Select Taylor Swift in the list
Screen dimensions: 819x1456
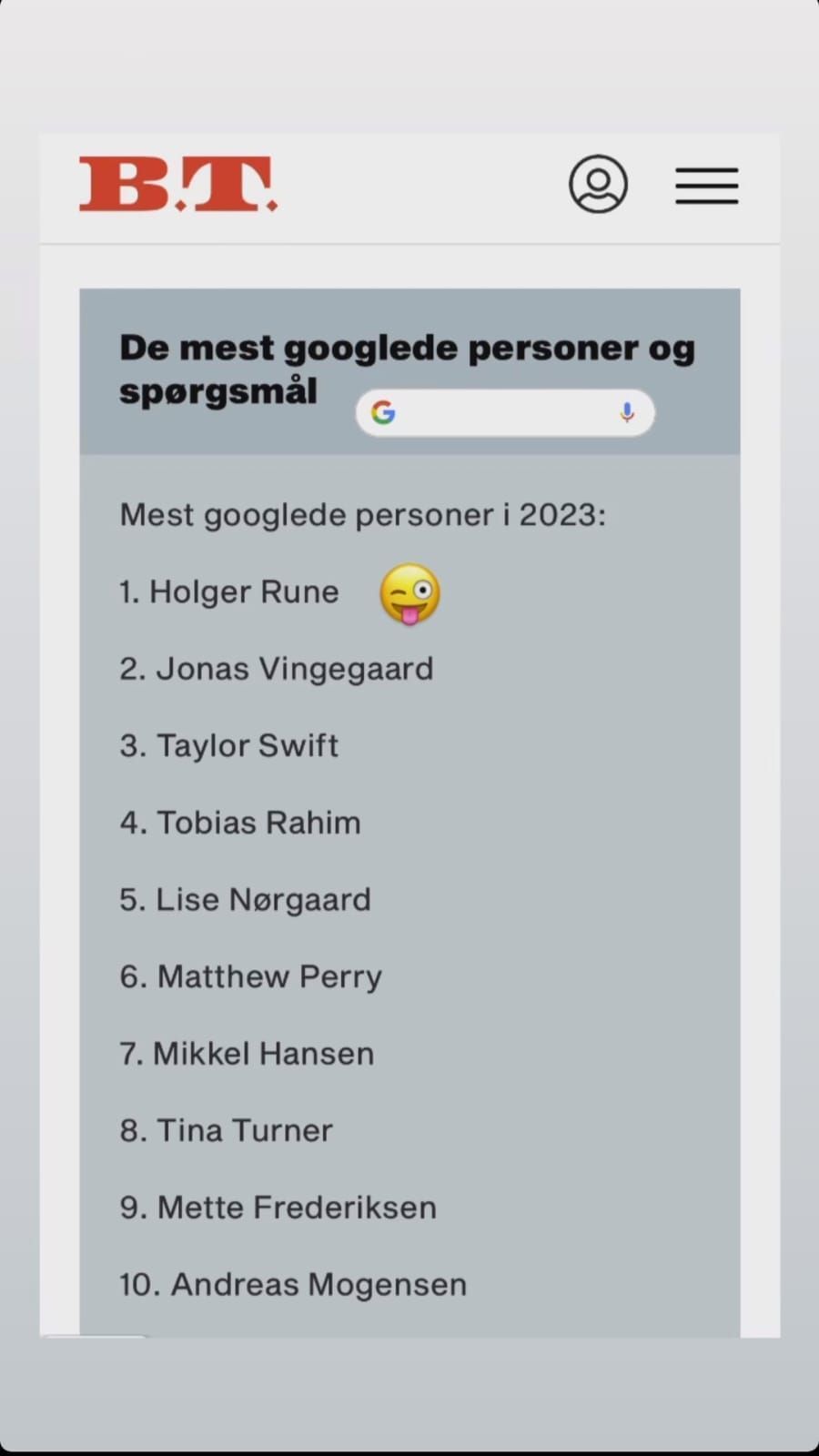pyautogui.click(x=229, y=745)
